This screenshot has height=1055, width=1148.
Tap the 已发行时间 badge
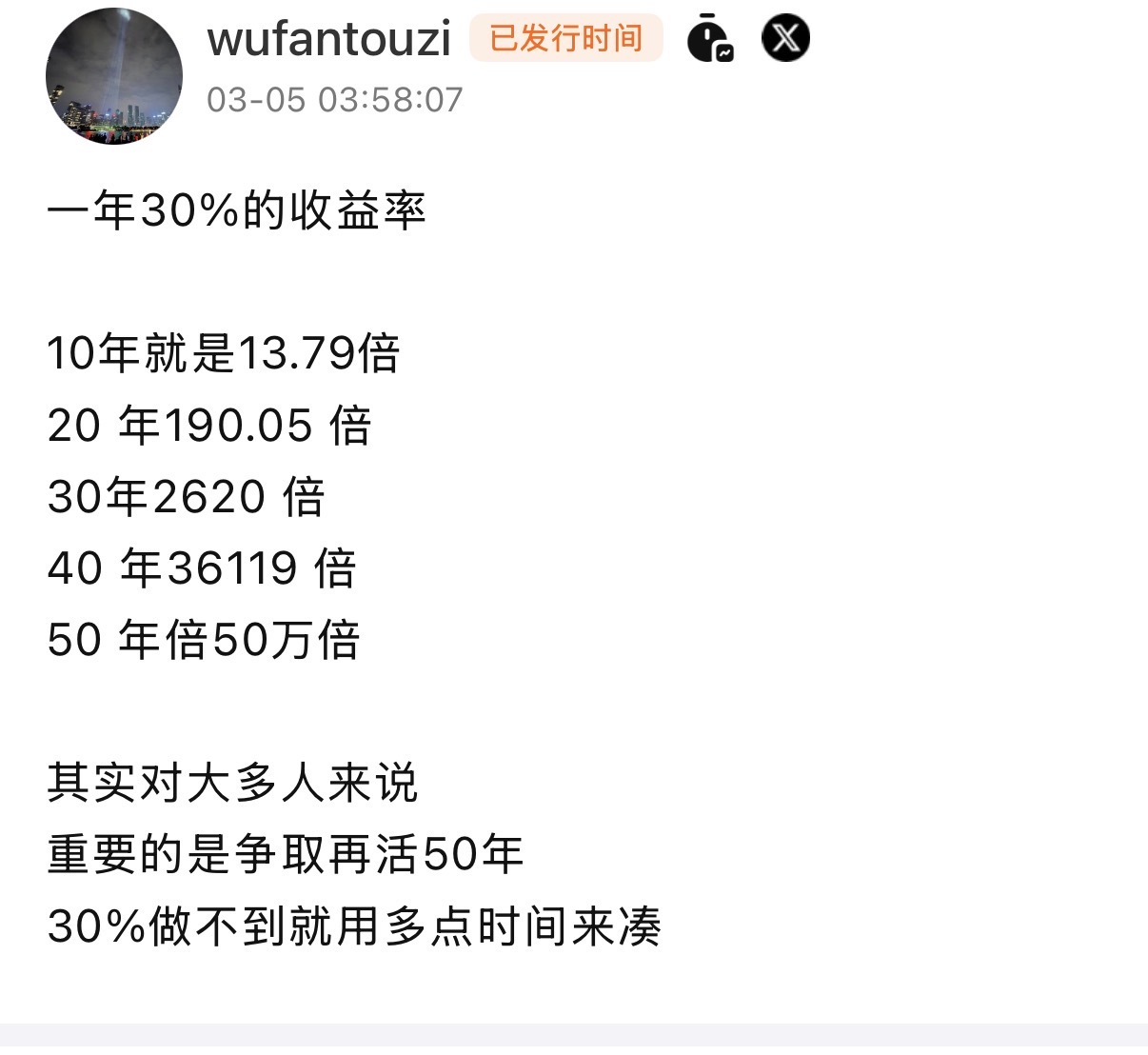[566, 38]
